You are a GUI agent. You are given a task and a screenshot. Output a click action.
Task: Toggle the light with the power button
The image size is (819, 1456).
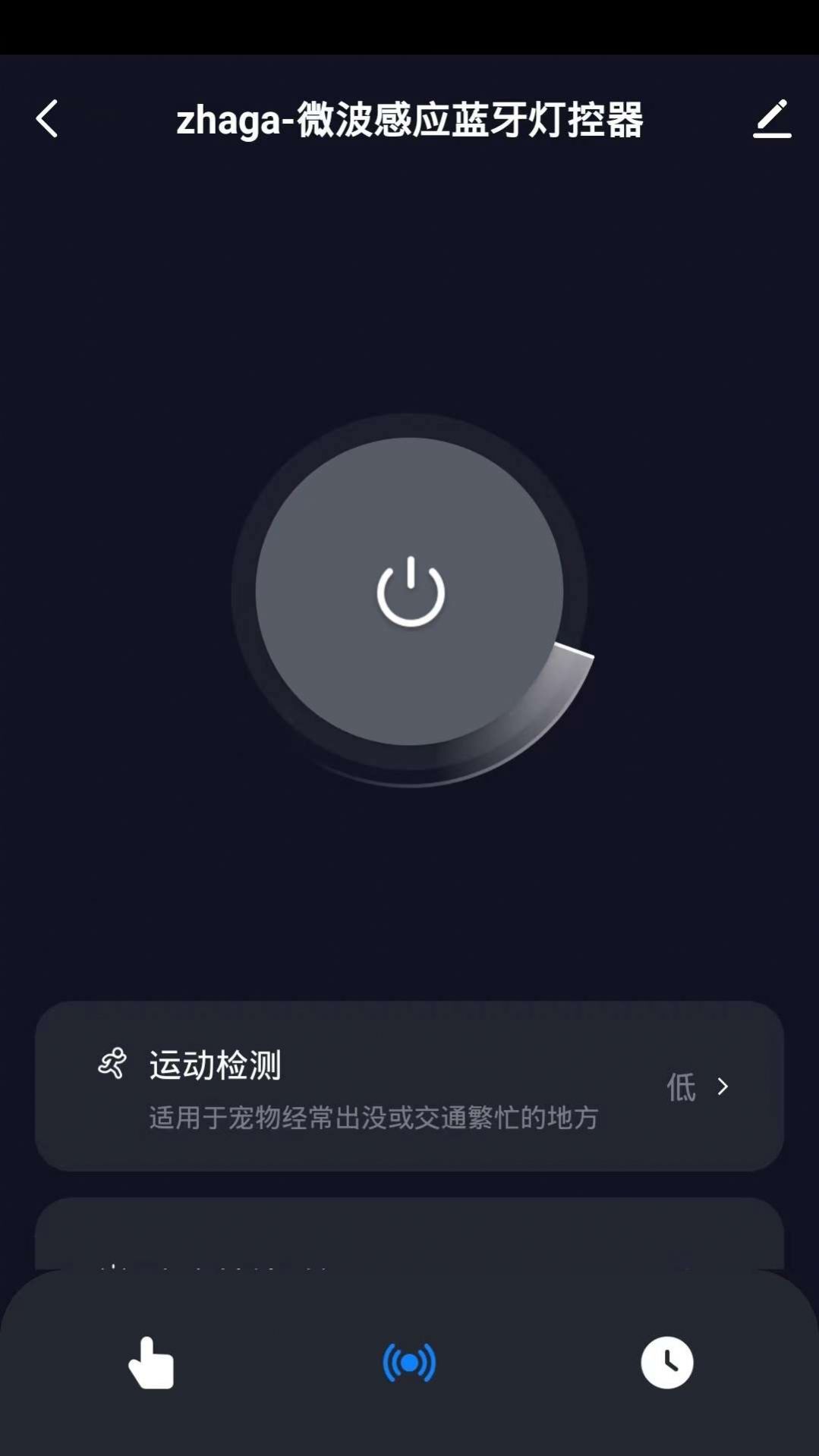410,592
